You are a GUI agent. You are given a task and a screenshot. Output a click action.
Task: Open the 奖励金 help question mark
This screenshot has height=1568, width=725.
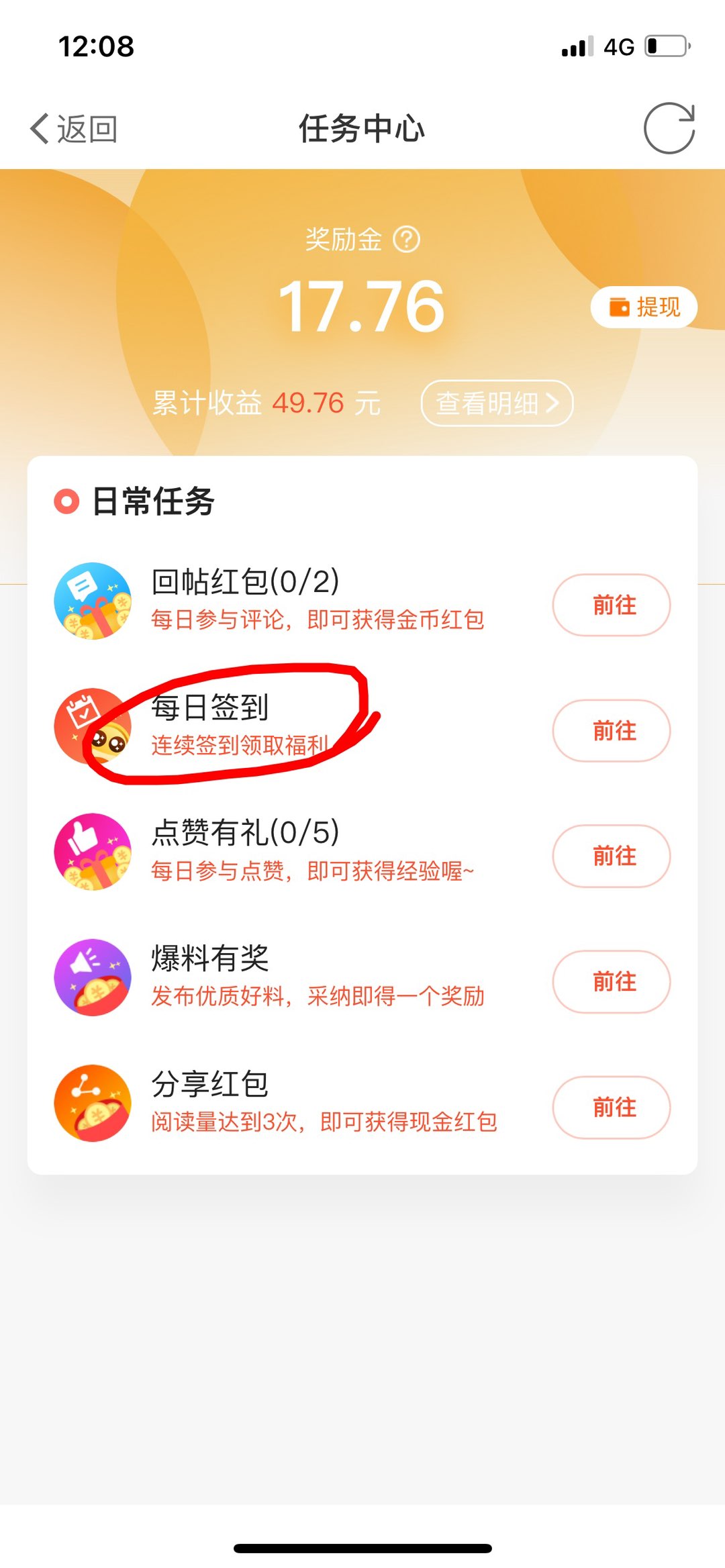[x=406, y=239]
